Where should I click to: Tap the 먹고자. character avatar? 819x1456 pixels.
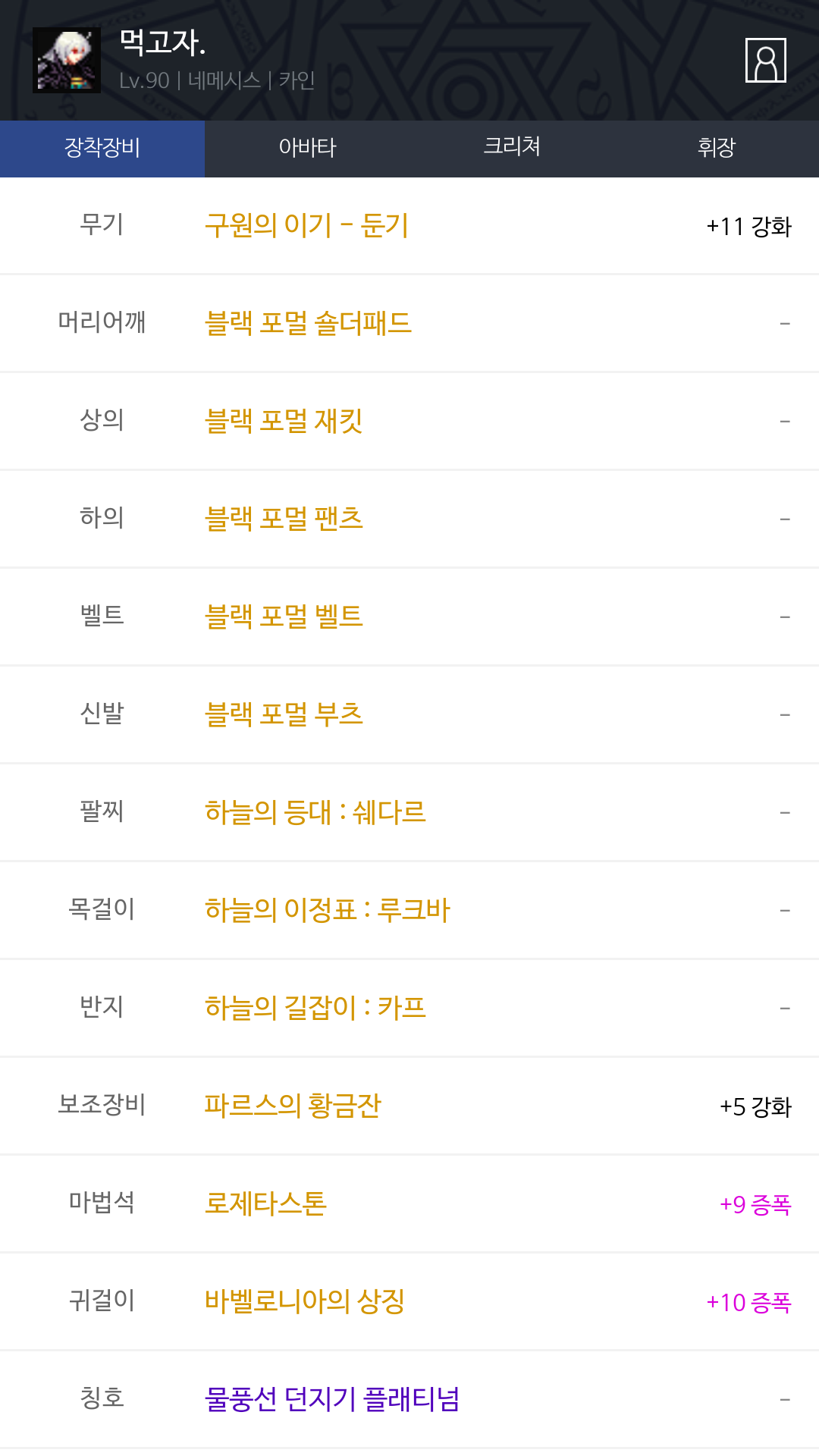(67, 61)
